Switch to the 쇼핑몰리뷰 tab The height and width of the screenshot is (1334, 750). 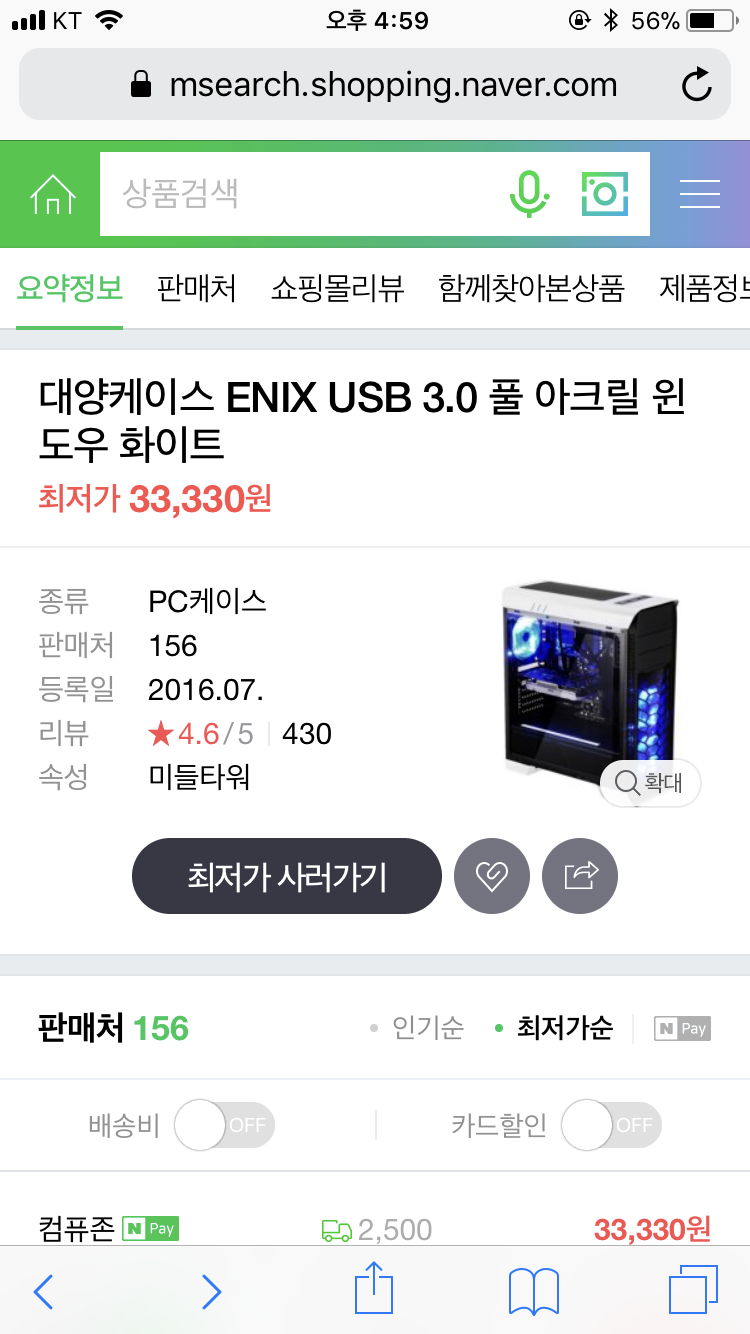click(x=337, y=289)
